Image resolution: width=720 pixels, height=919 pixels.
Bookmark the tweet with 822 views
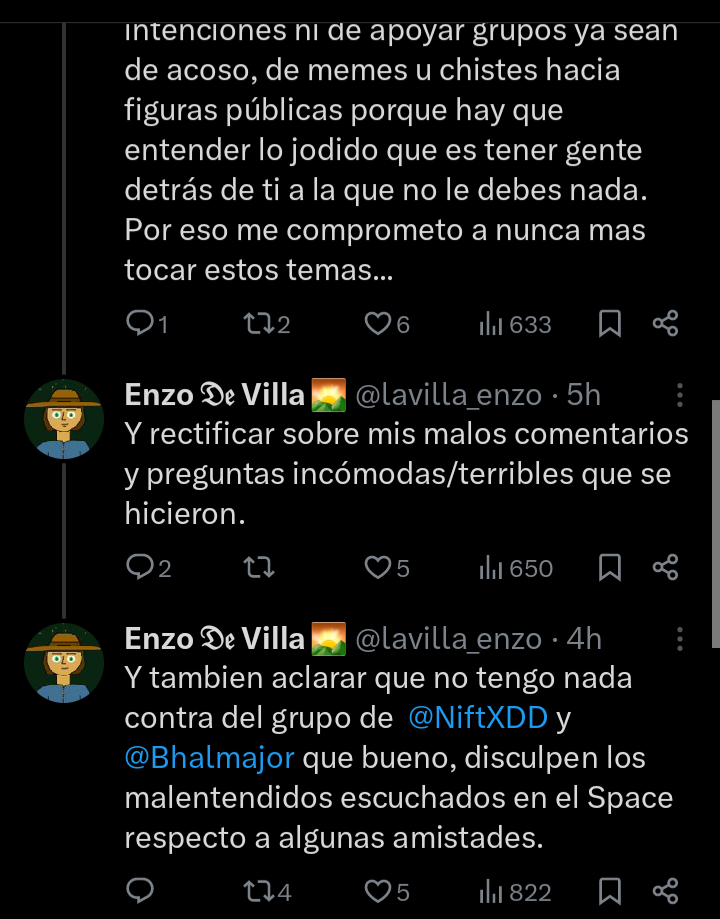pos(609,891)
